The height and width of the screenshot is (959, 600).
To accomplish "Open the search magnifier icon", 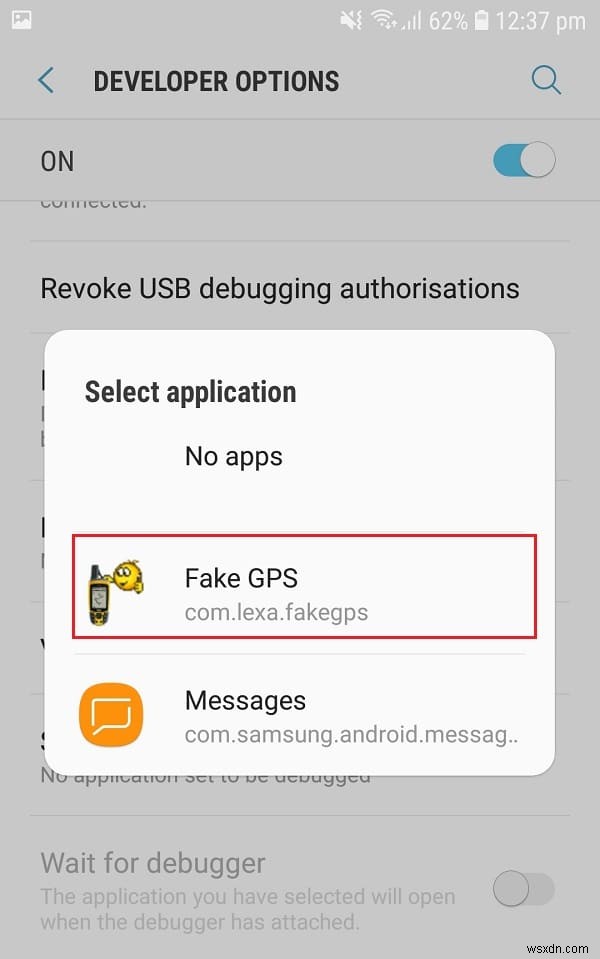I will pos(546,81).
